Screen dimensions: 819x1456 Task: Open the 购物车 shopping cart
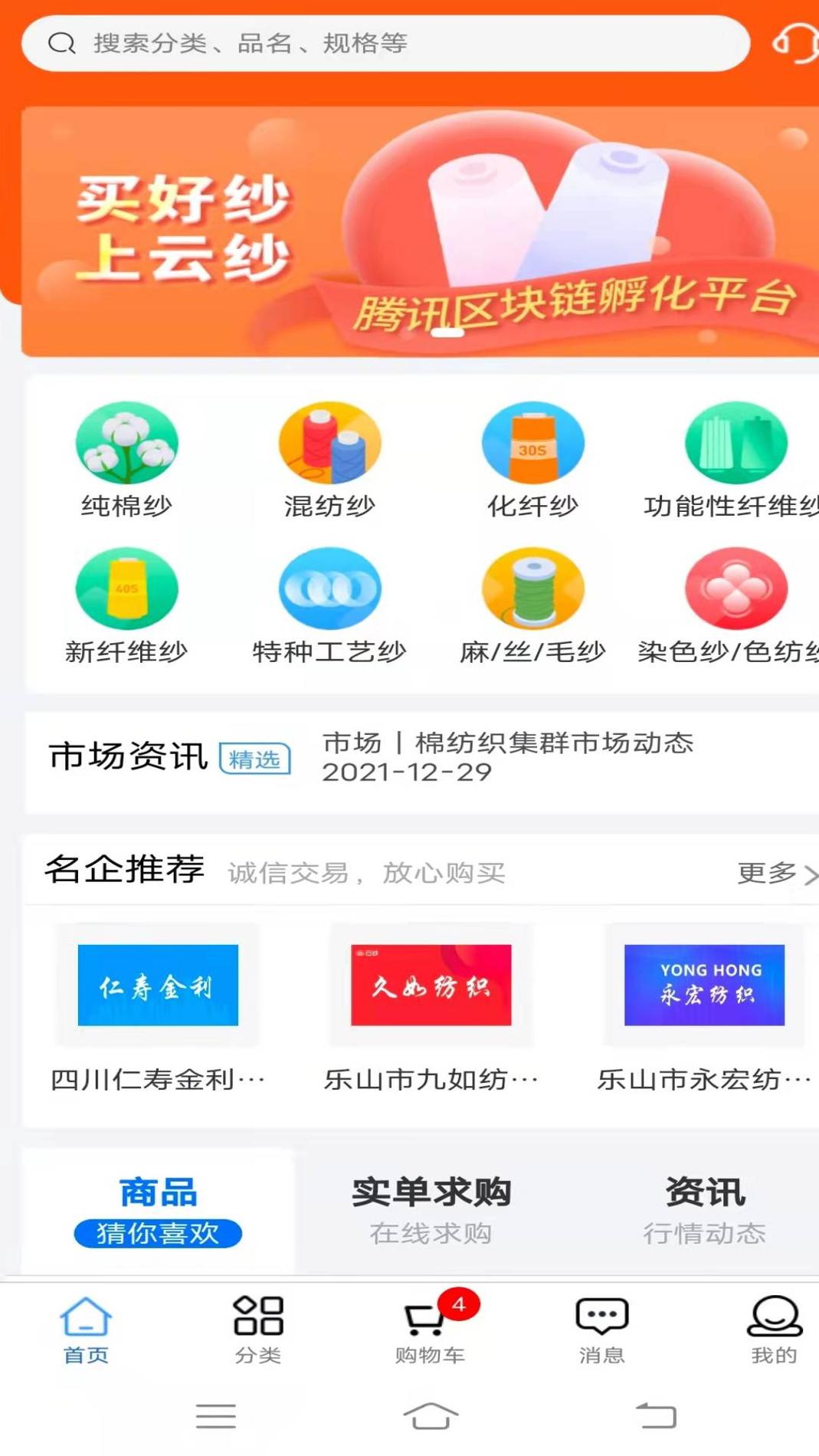pos(430,1329)
